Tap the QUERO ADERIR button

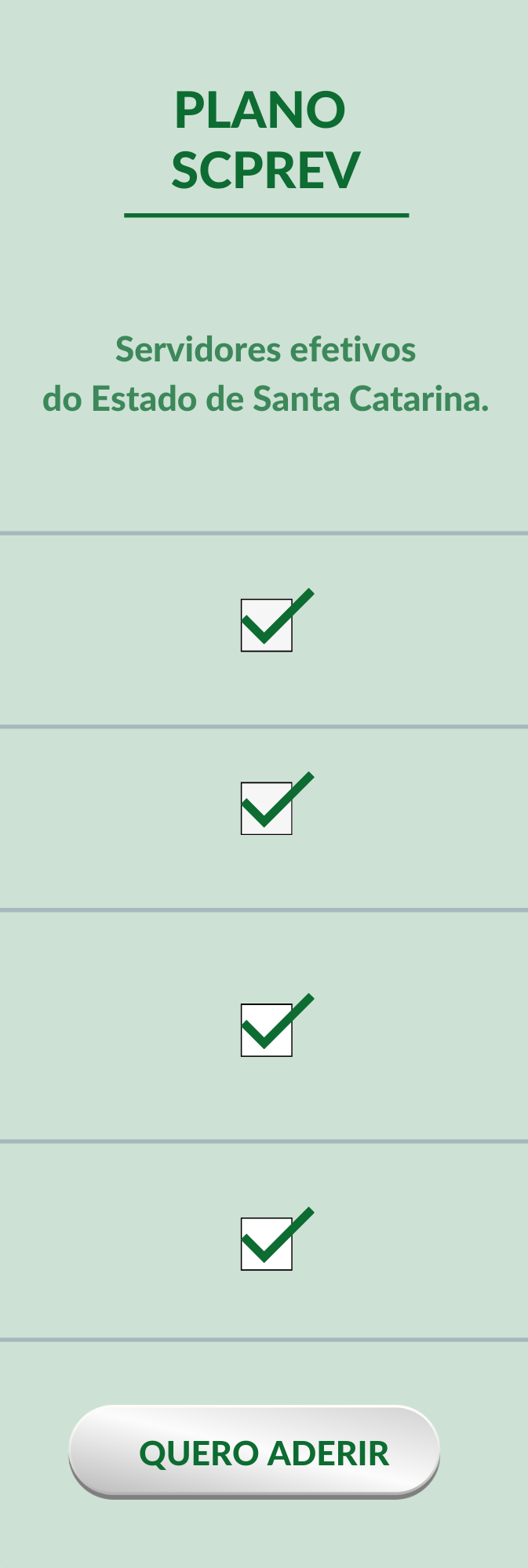pos(254,1451)
